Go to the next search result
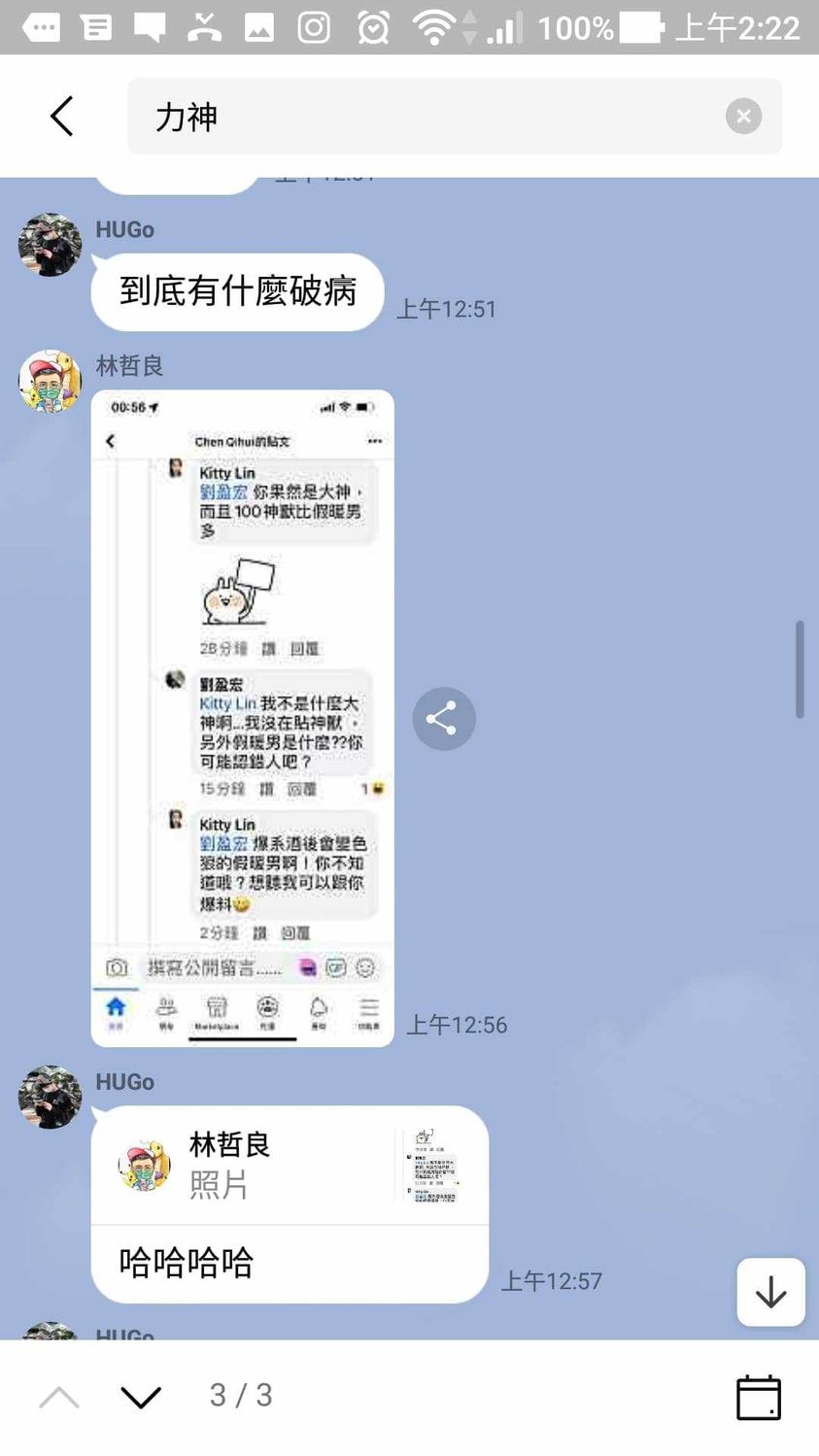This screenshot has height=1456, width=819. point(141,1397)
